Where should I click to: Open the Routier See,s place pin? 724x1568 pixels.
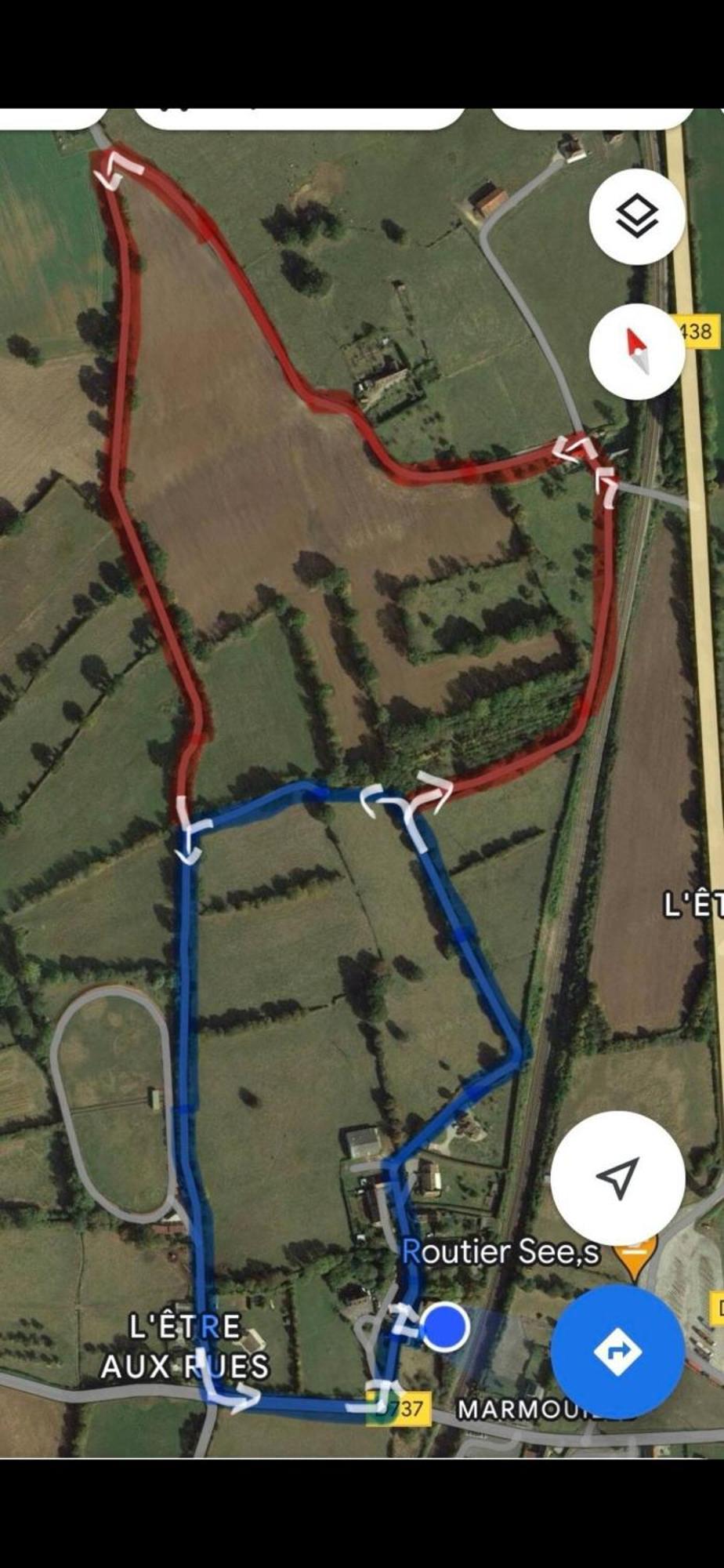637,1254
